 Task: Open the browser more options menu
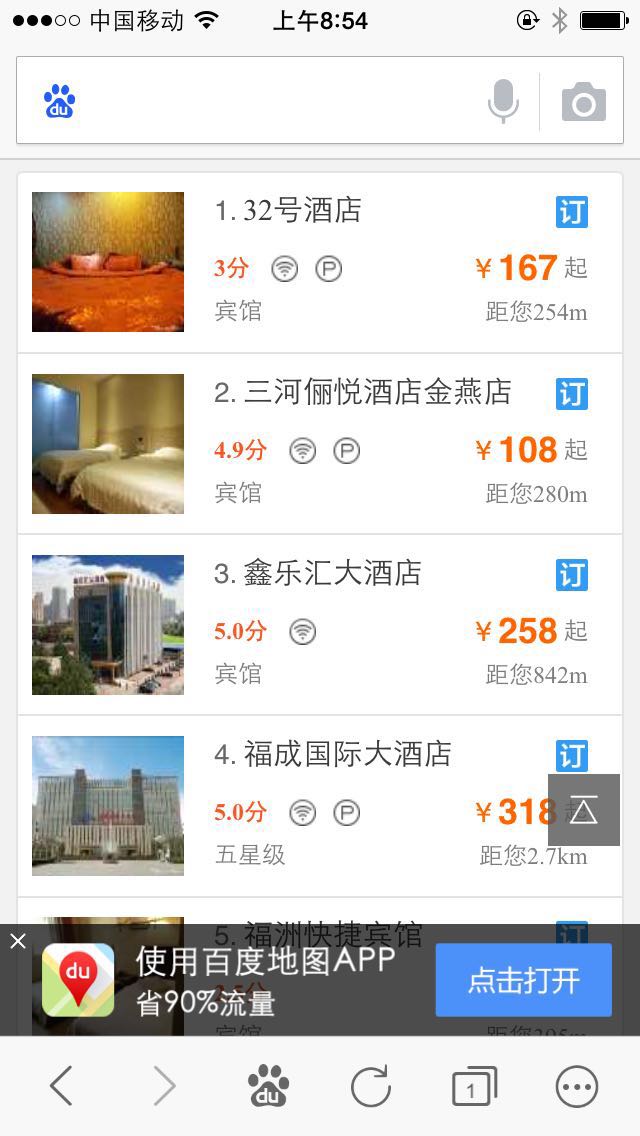coord(577,1086)
